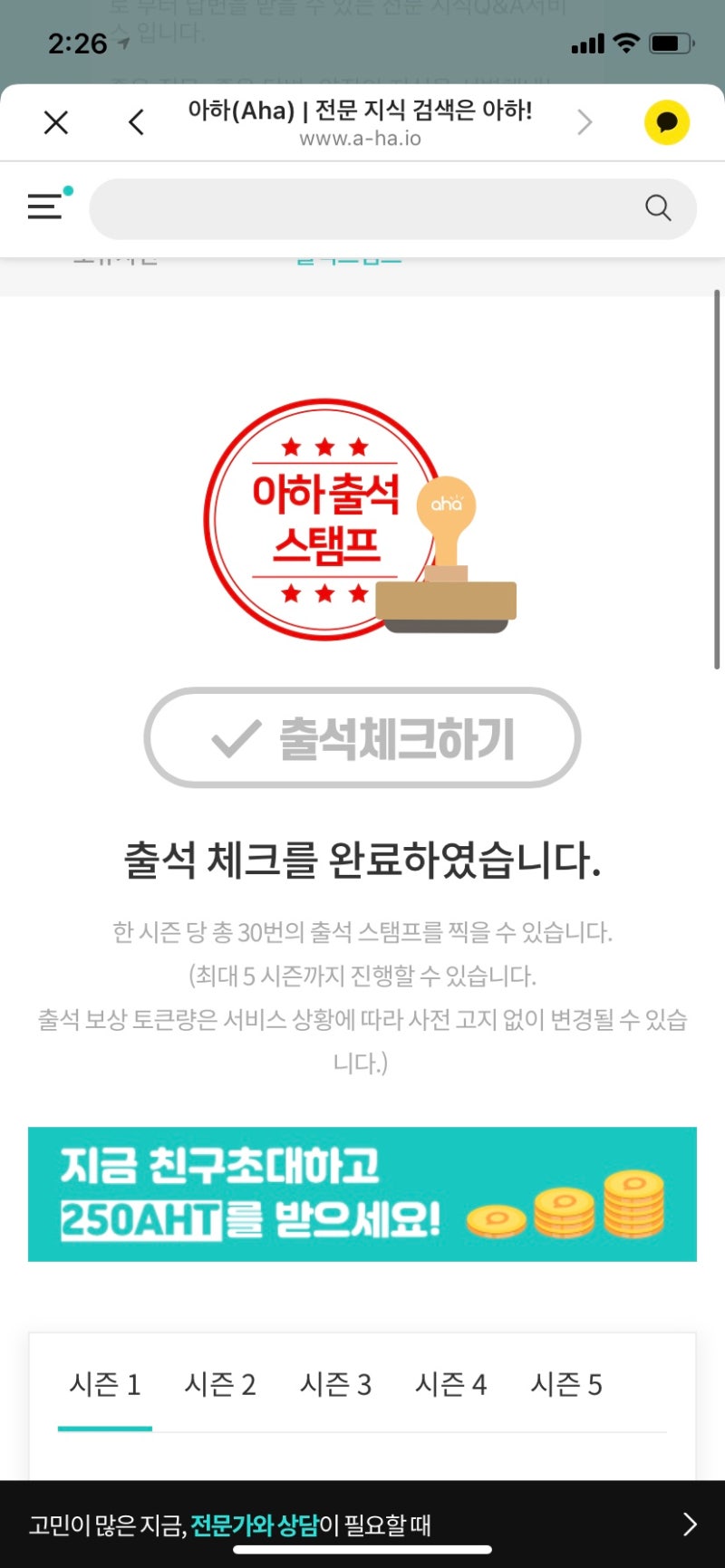This screenshot has height=1568, width=725.
Task: Tap the empty search input field
Action: (362, 207)
